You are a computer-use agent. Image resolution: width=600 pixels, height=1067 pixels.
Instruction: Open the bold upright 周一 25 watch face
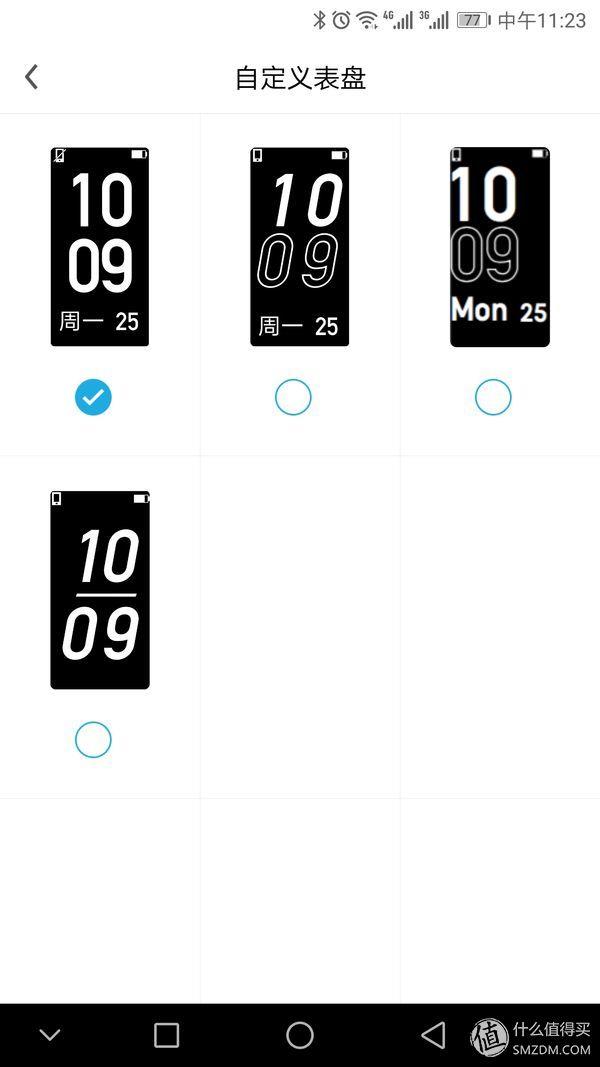tap(100, 246)
